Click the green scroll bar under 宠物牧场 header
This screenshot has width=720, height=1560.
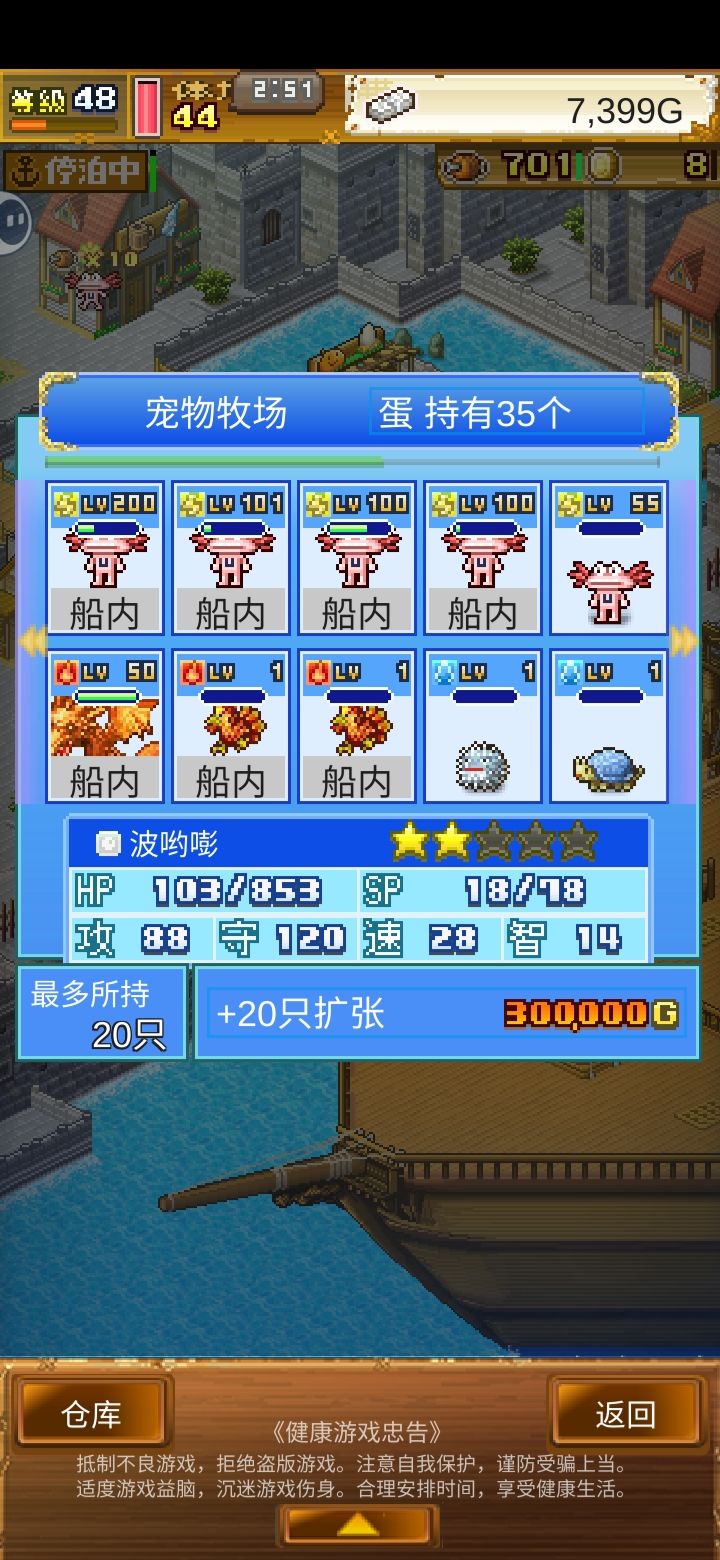(x=214, y=463)
